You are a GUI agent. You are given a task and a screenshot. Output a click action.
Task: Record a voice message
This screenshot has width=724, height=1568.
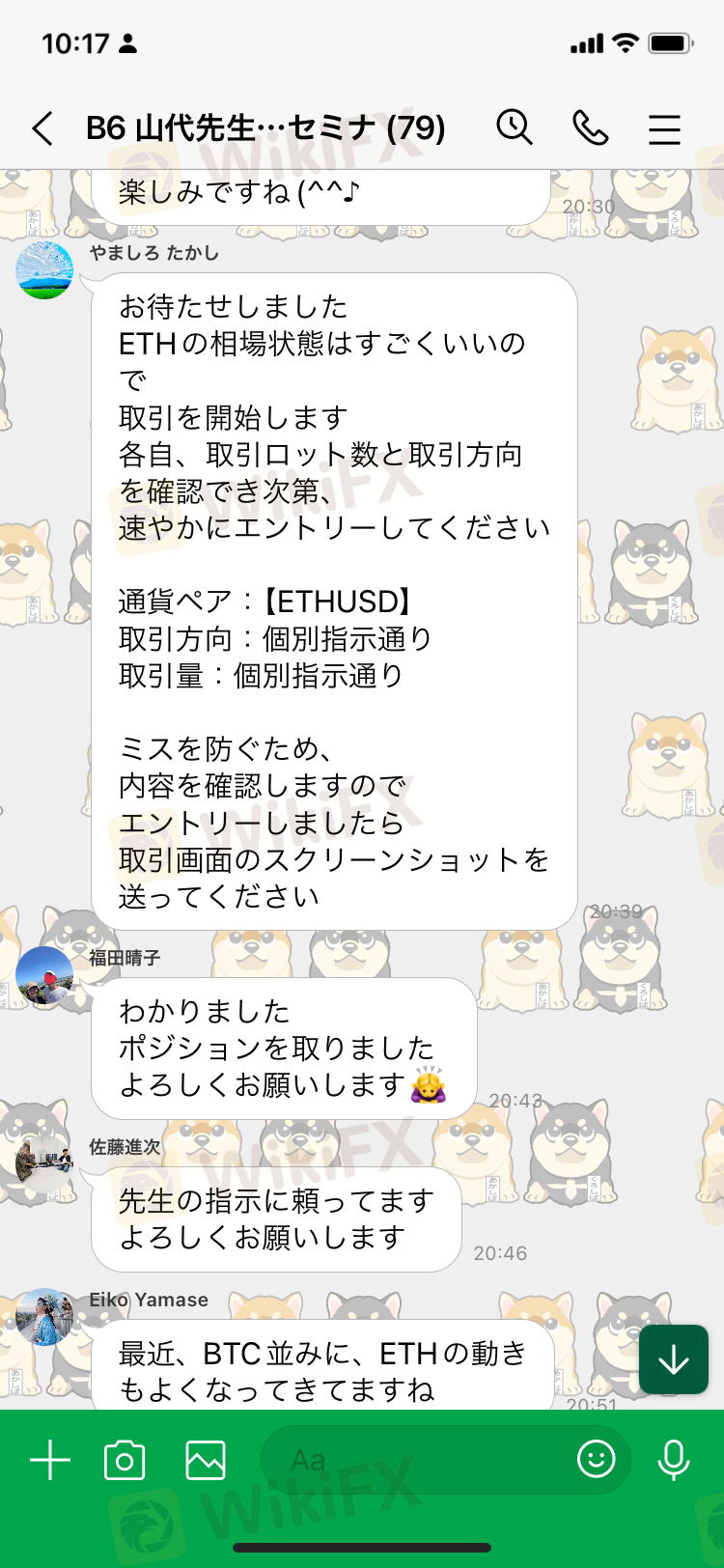pyautogui.click(x=673, y=1460)
